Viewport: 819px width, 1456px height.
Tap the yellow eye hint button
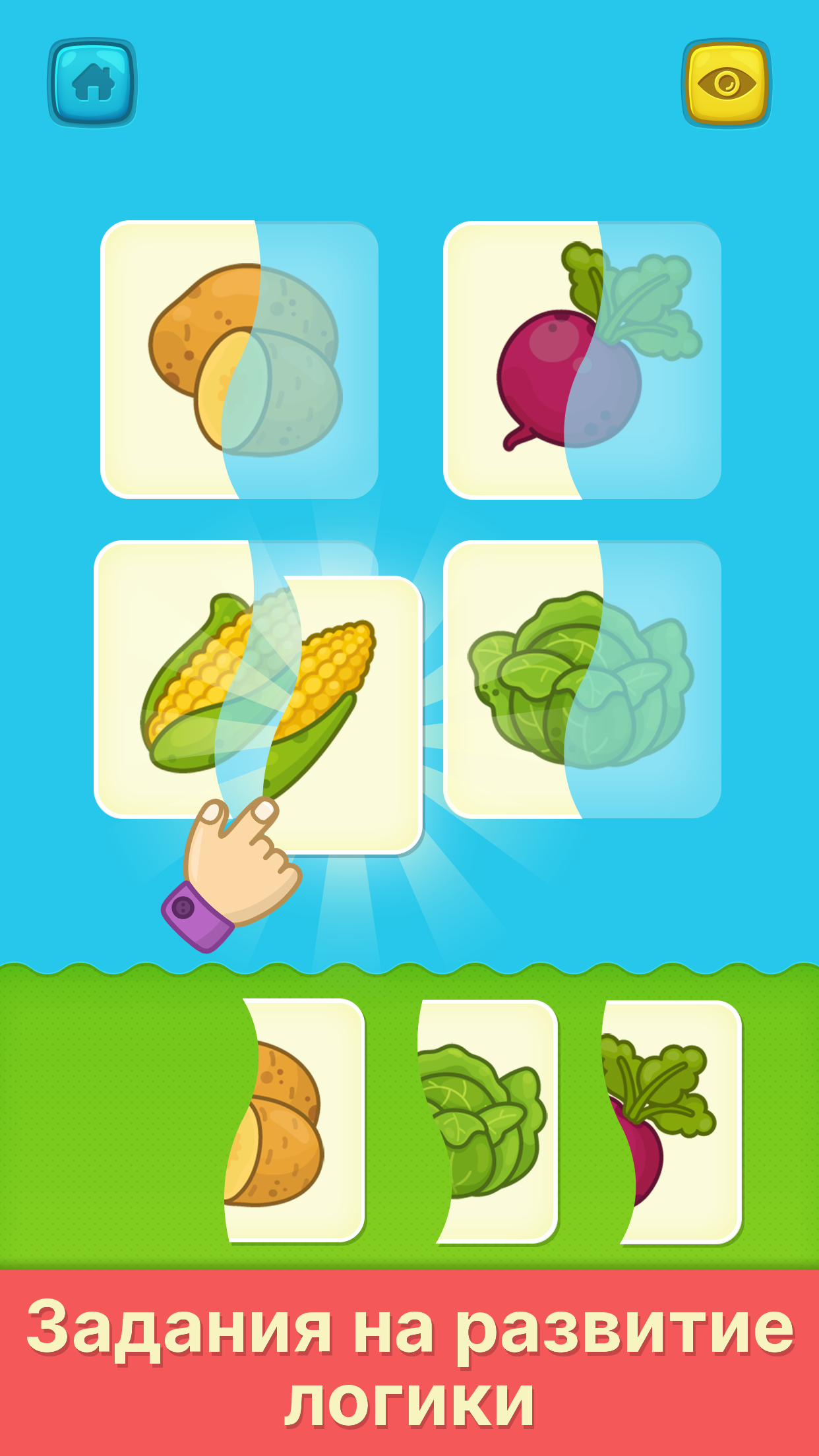pos(727,83)
